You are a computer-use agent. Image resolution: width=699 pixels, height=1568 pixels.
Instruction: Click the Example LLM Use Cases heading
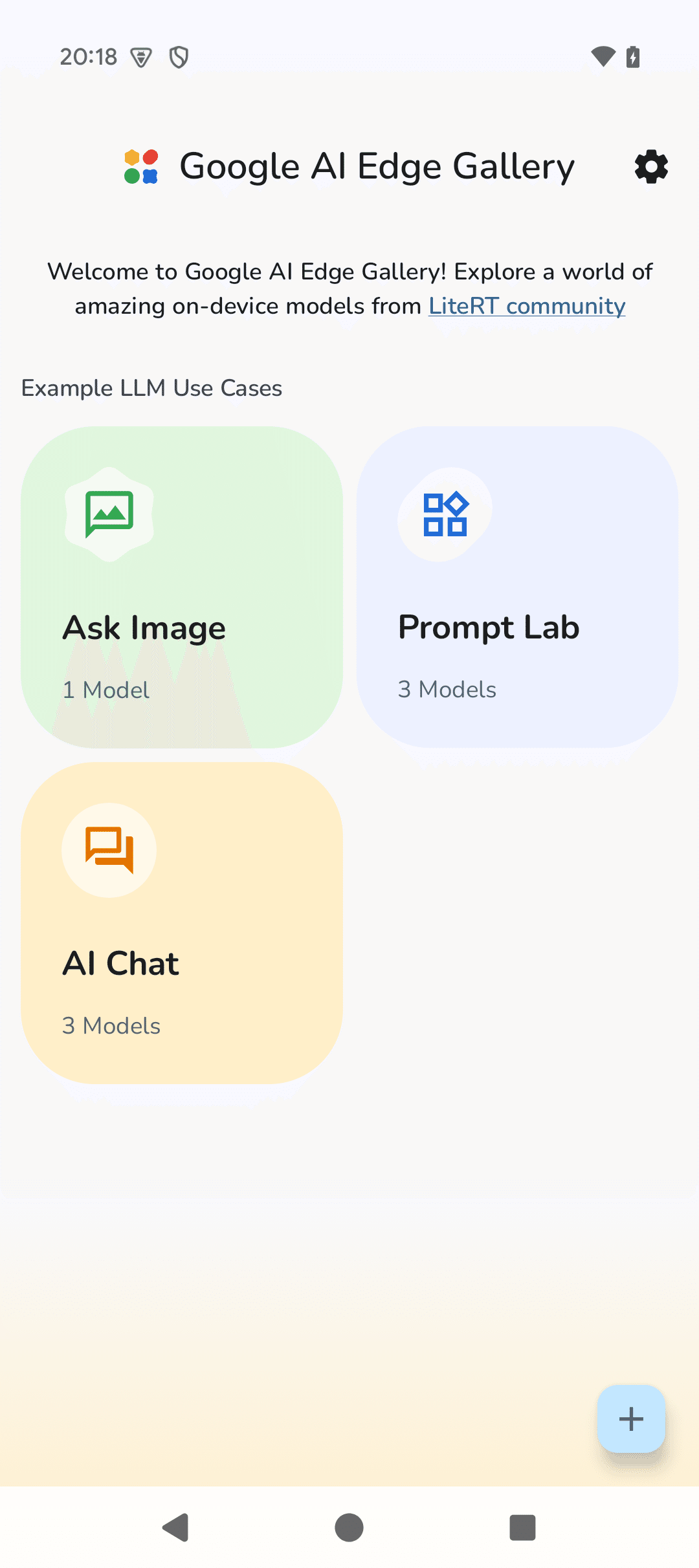click(x=151, y=388)
